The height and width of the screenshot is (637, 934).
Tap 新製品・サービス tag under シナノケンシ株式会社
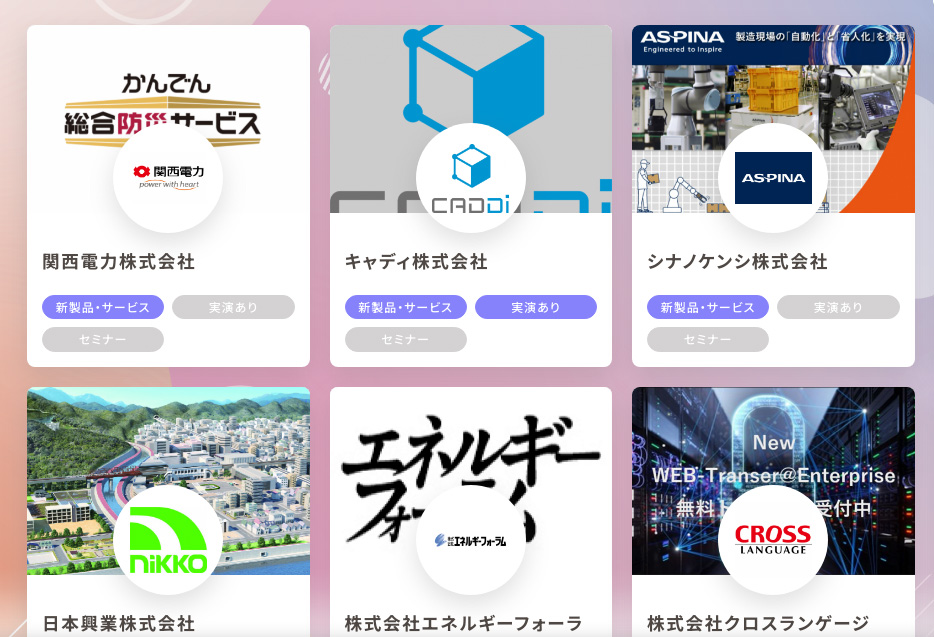tap(707, 307)
